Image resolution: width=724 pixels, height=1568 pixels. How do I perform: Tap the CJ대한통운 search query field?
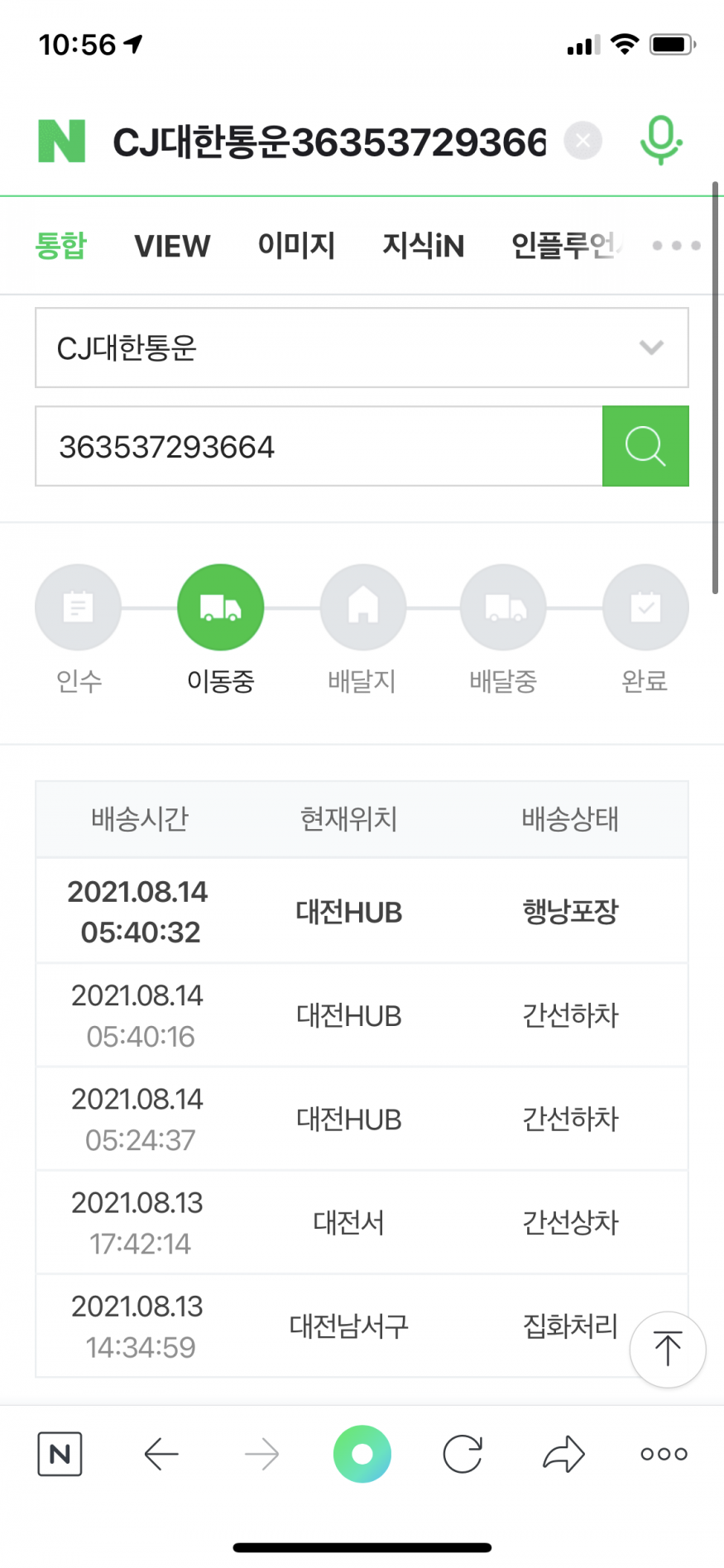click(x=329, y=142)
